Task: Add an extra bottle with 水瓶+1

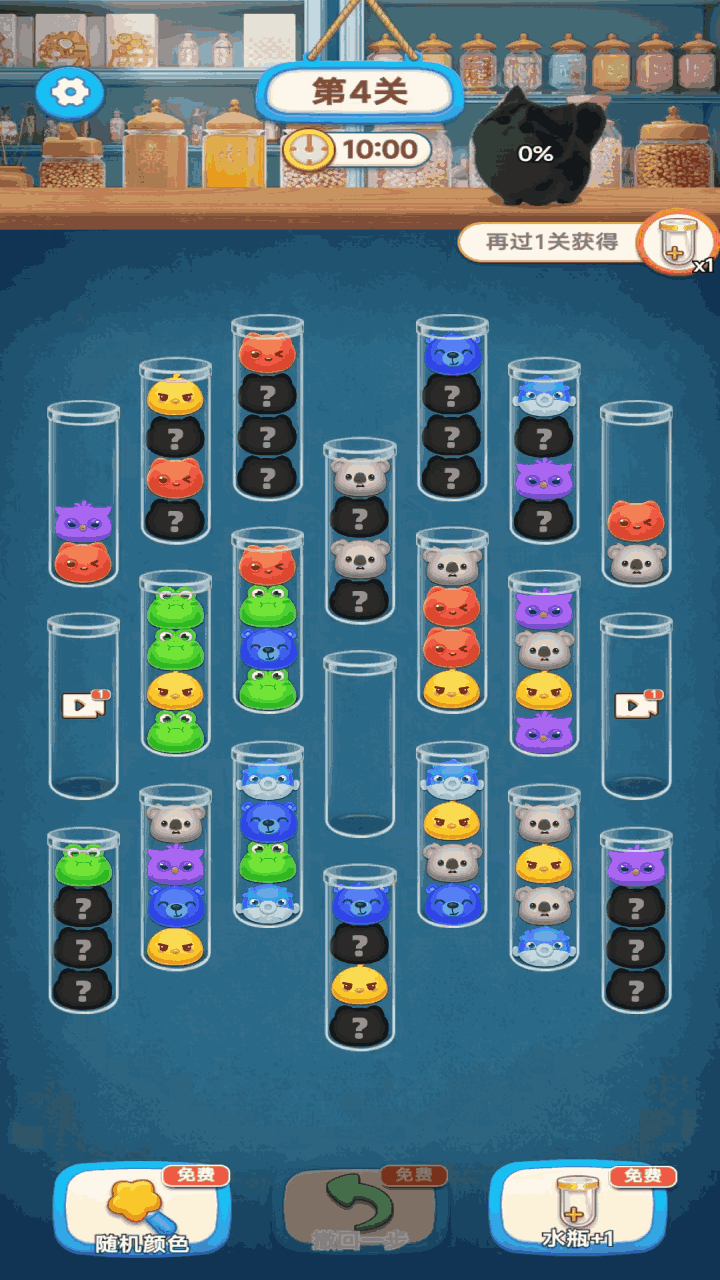Action: tap(578, 1208)
